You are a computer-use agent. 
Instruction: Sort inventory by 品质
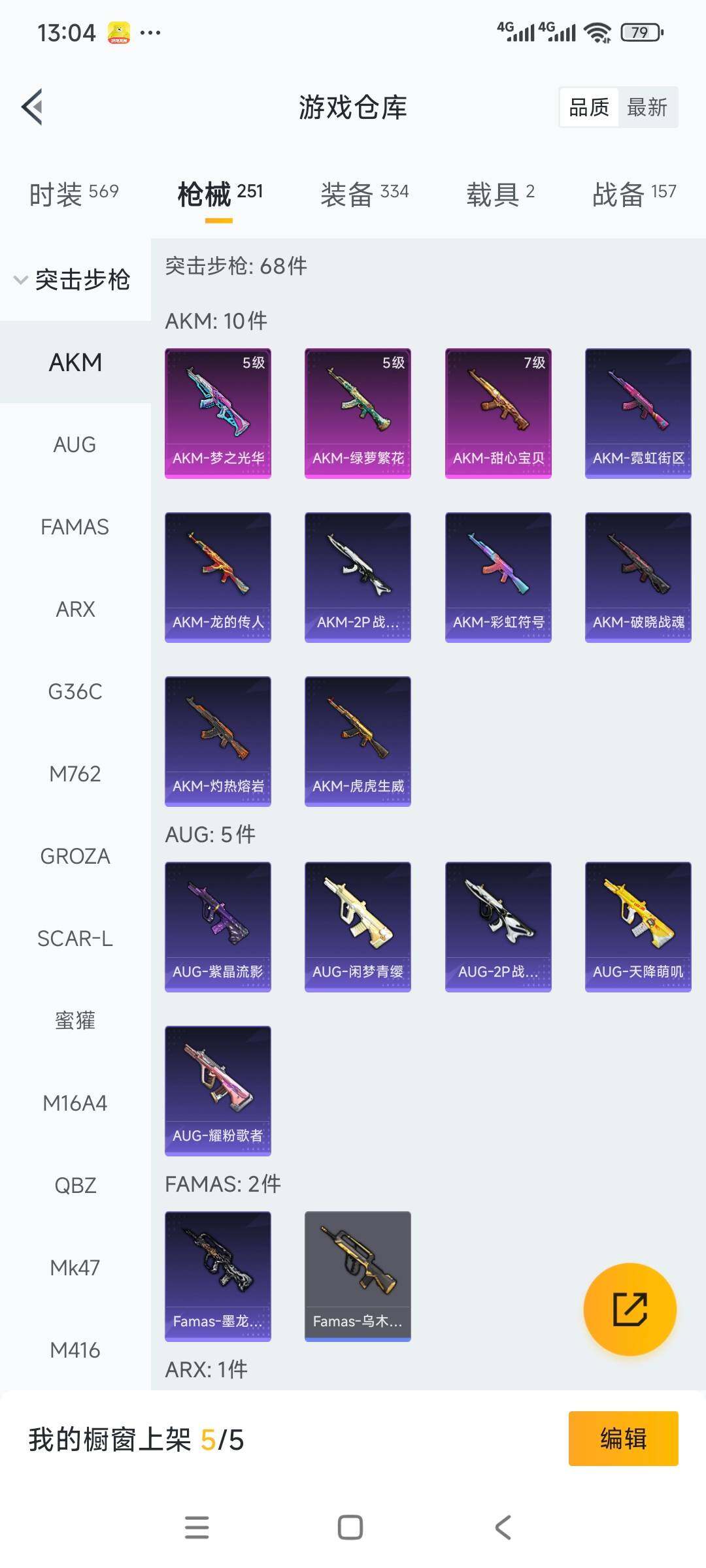589,107
